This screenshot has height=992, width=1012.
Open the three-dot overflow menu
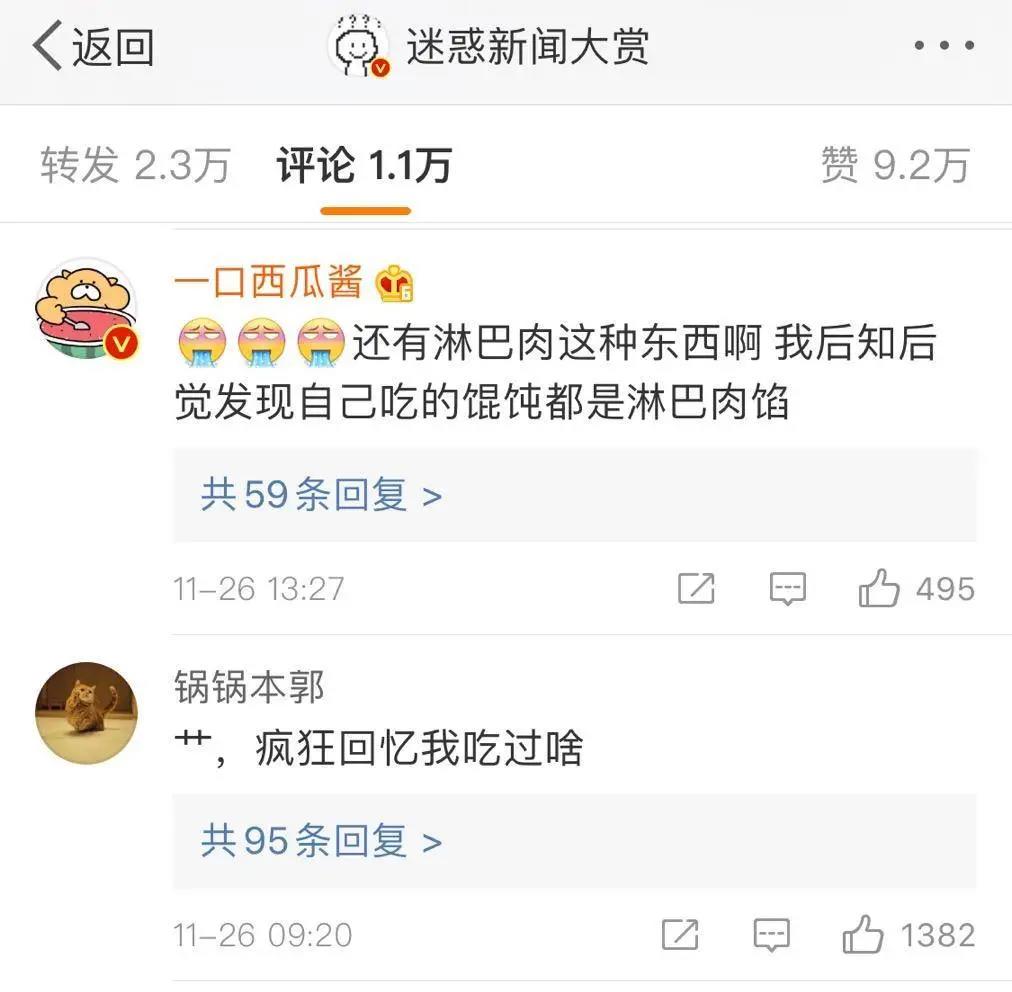pyautogui.click(x=945, y=47)
